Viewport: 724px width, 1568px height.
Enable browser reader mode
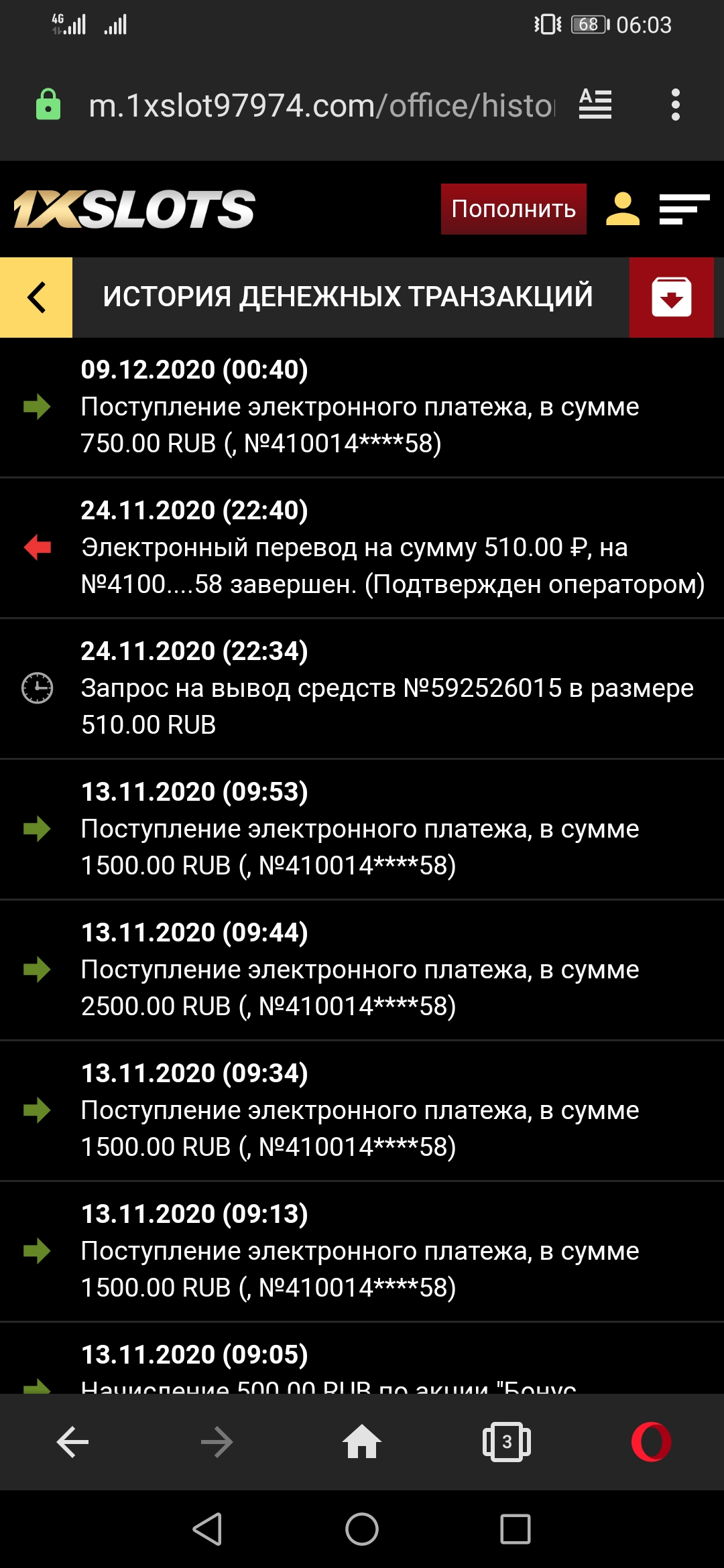point(595,105)
